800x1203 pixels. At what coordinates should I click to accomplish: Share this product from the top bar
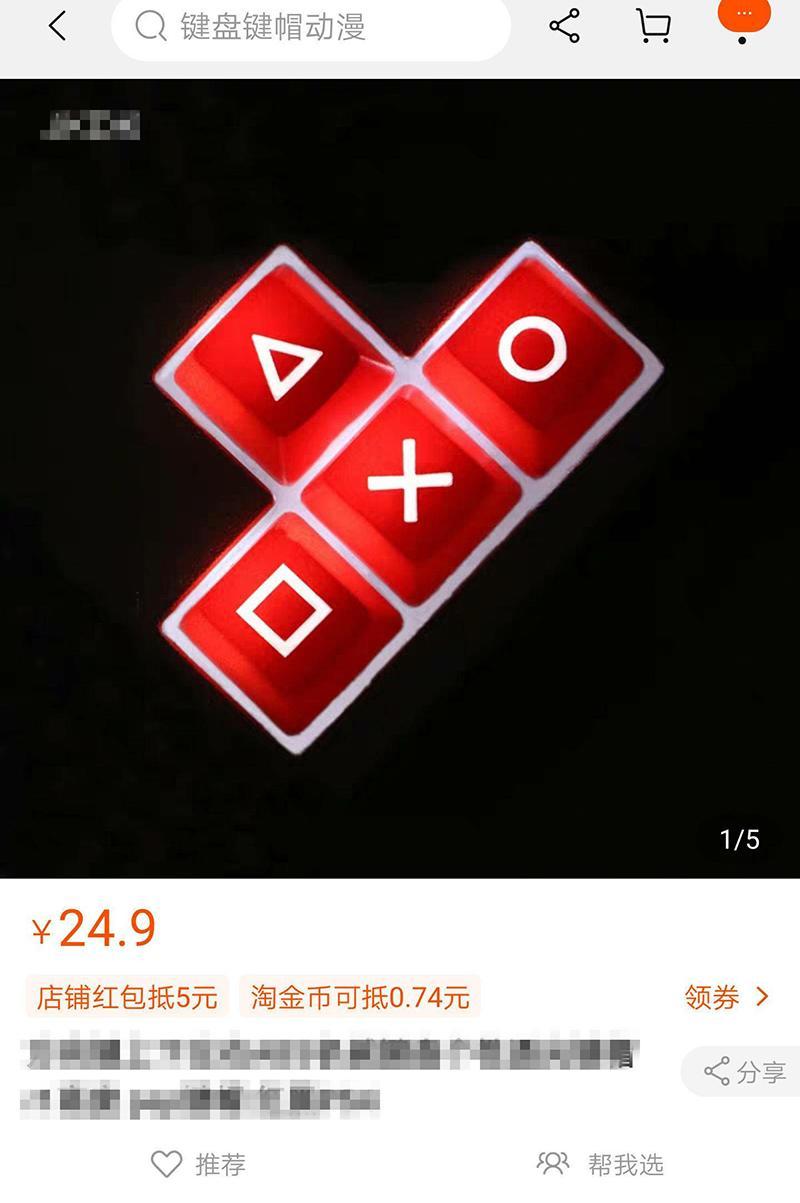click(x=565, y=27)
